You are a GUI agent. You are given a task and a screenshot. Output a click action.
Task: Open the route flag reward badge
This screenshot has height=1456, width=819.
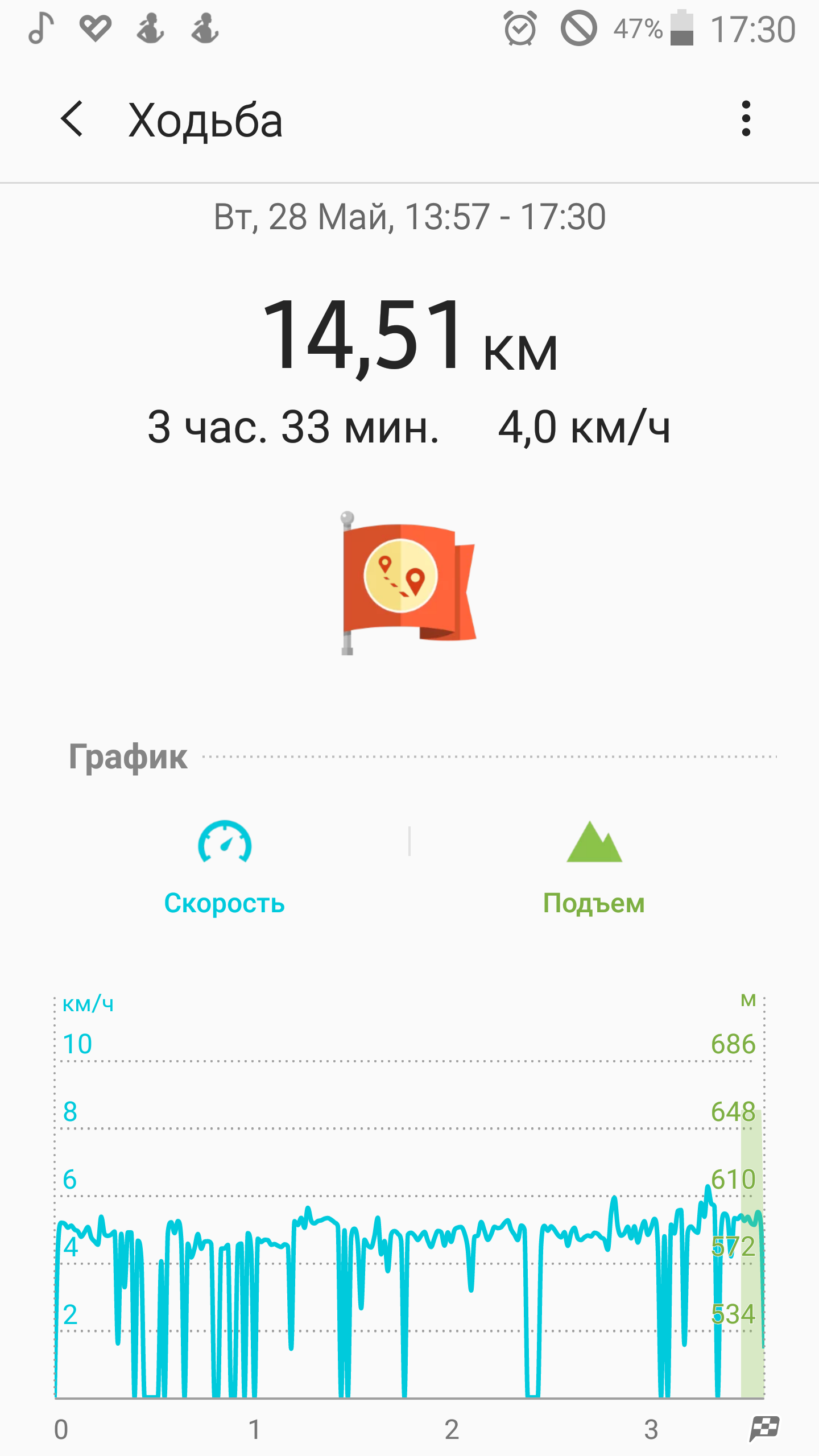407,582
